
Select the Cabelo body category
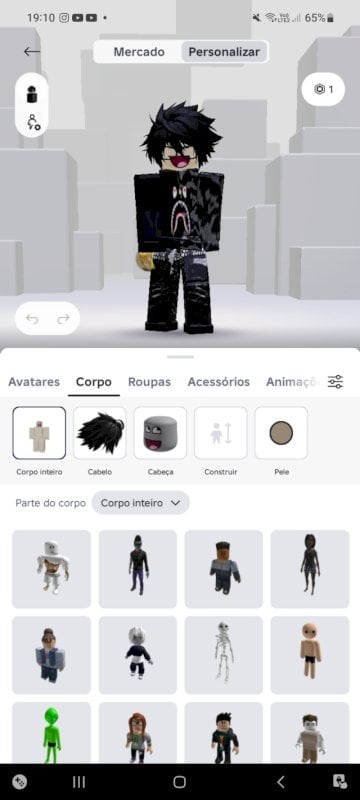(99, 433)
